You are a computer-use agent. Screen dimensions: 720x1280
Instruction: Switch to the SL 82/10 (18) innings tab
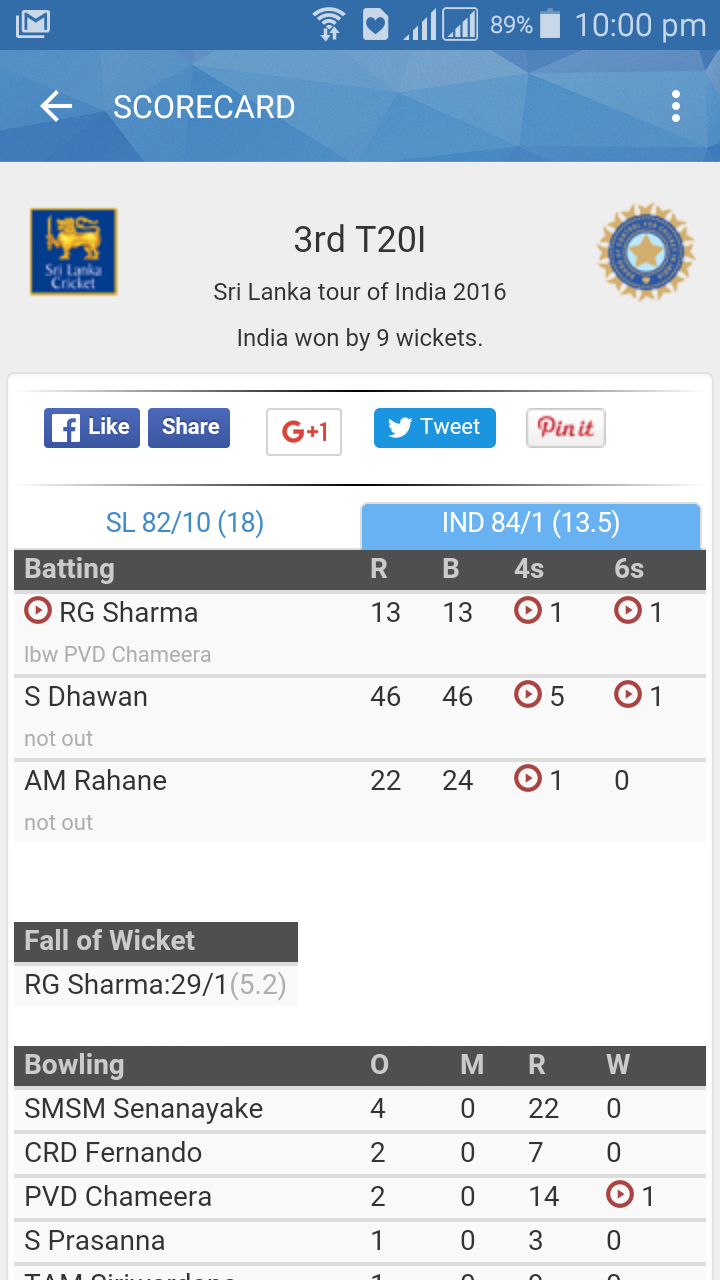coord(185,523)
